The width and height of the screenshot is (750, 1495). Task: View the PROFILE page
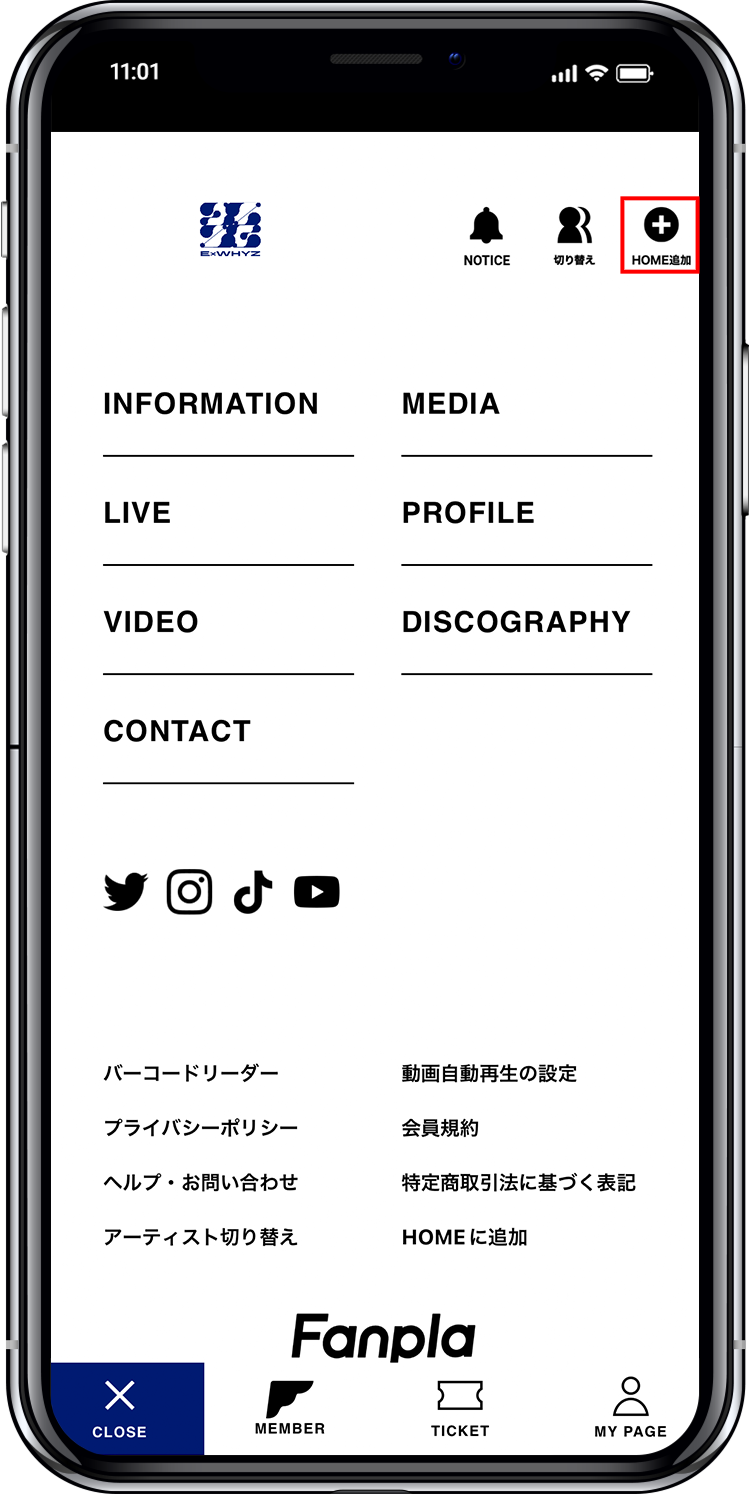pos(468,513)
